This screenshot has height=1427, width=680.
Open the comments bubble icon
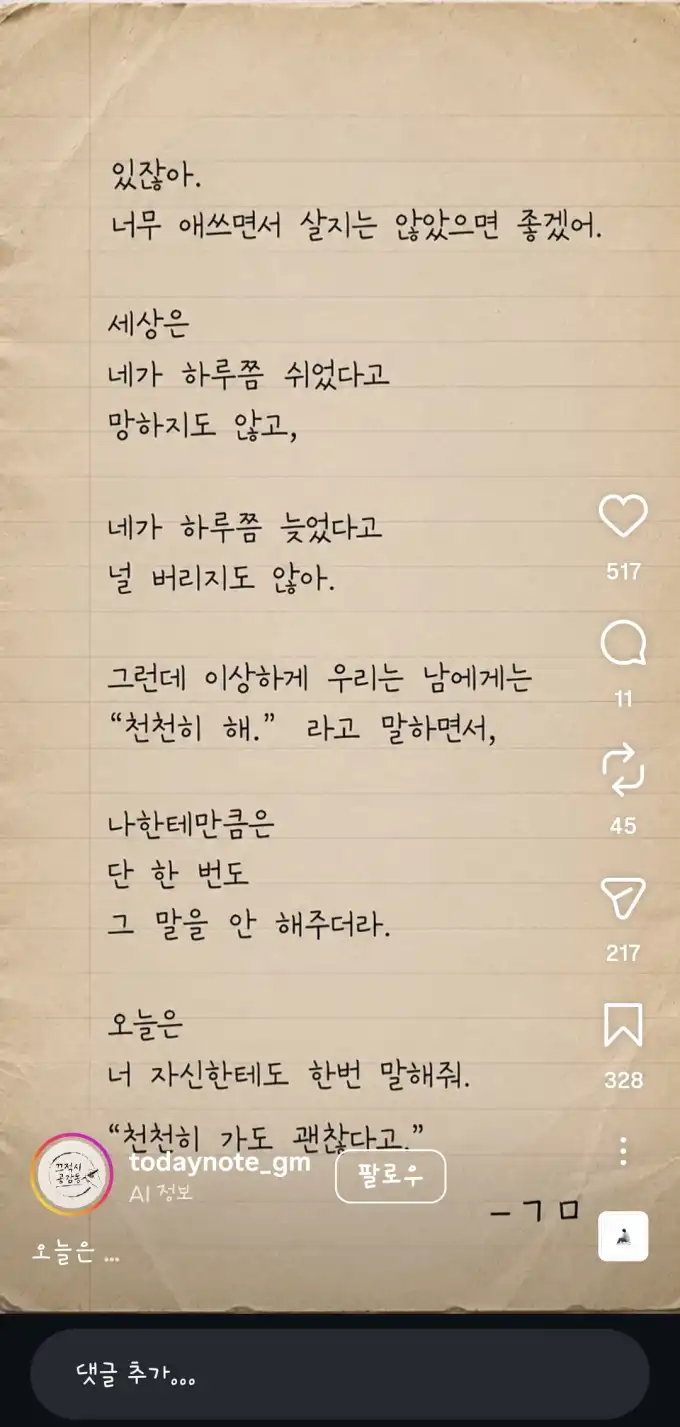click(x=623, y=644)
